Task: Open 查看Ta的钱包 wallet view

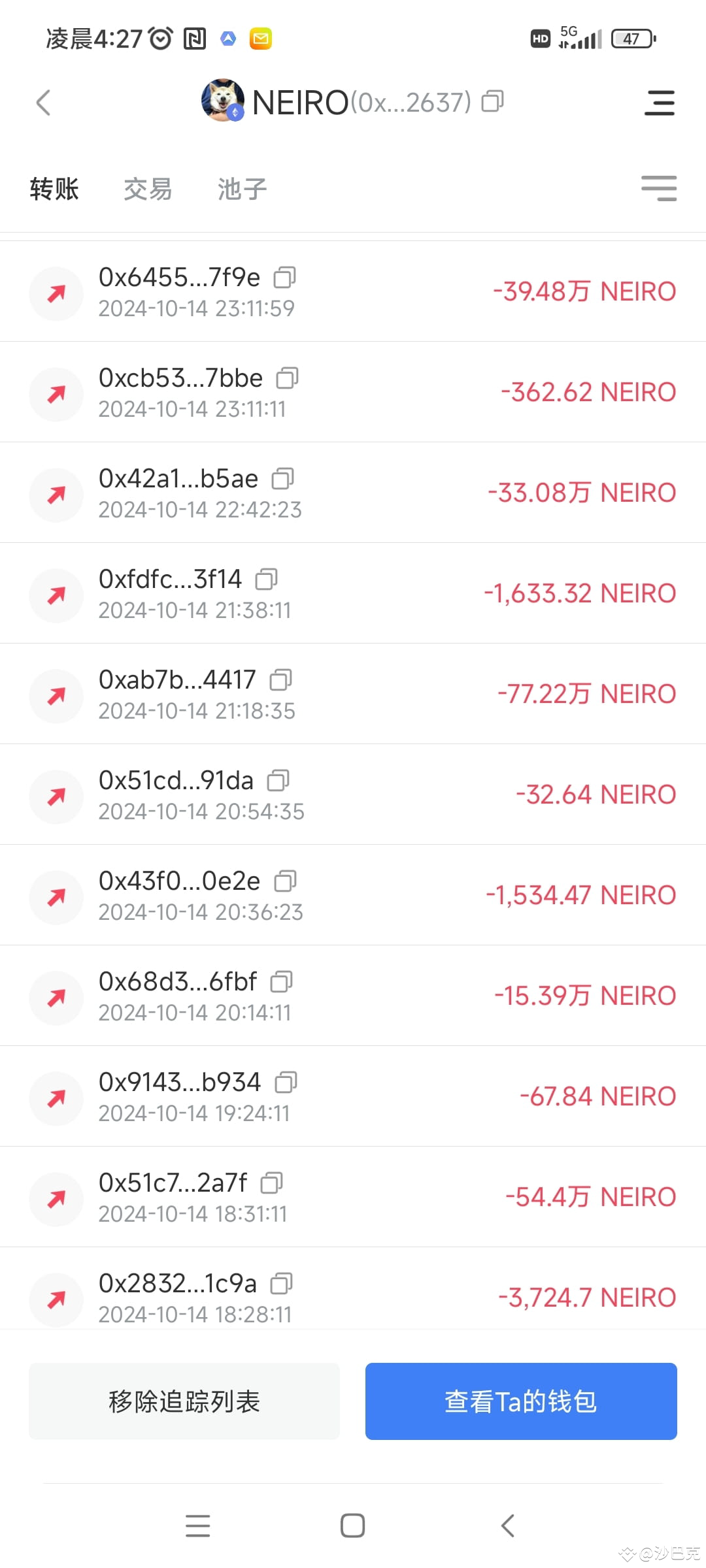Action: coord(520,1401)
